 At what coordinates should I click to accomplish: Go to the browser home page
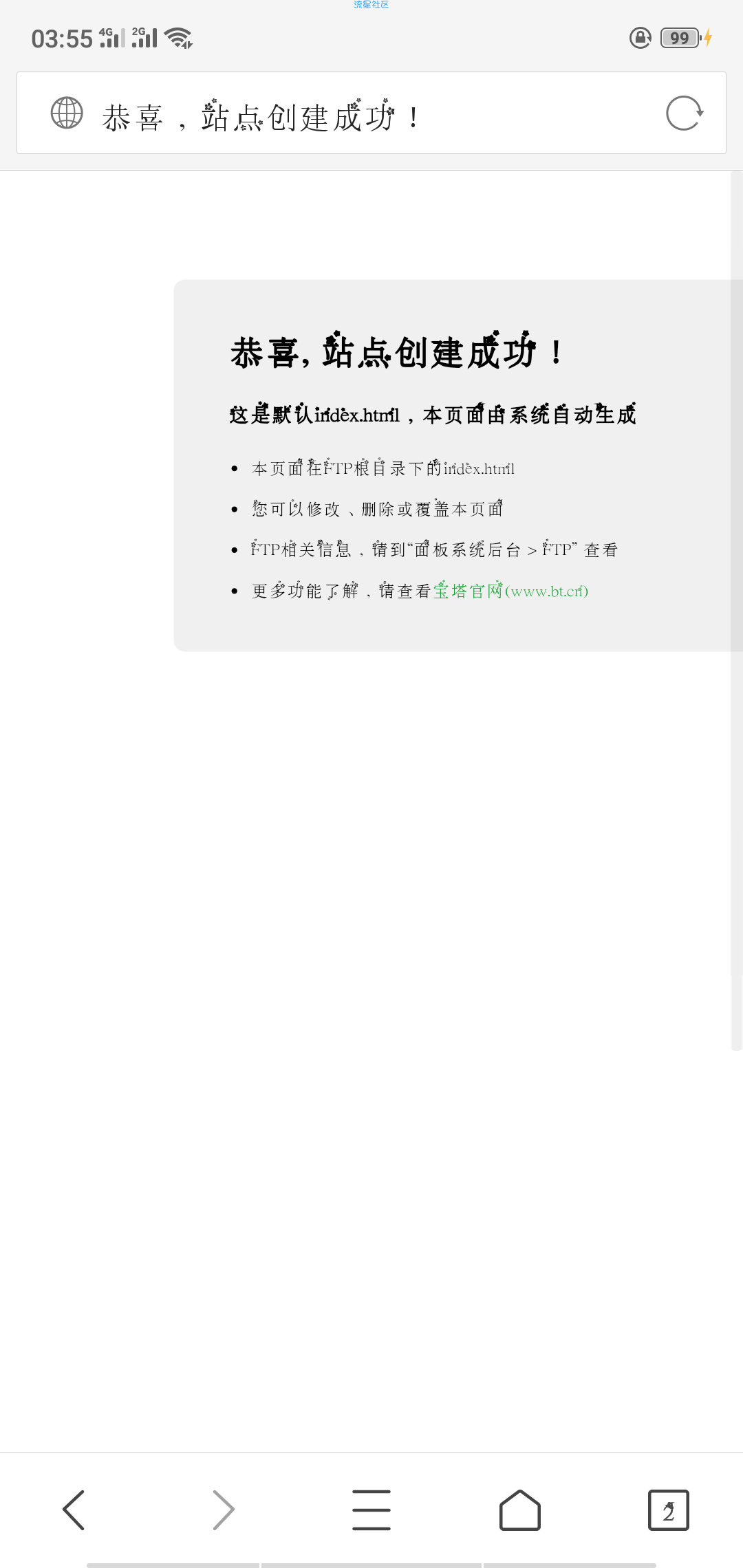pos(519,1510)
